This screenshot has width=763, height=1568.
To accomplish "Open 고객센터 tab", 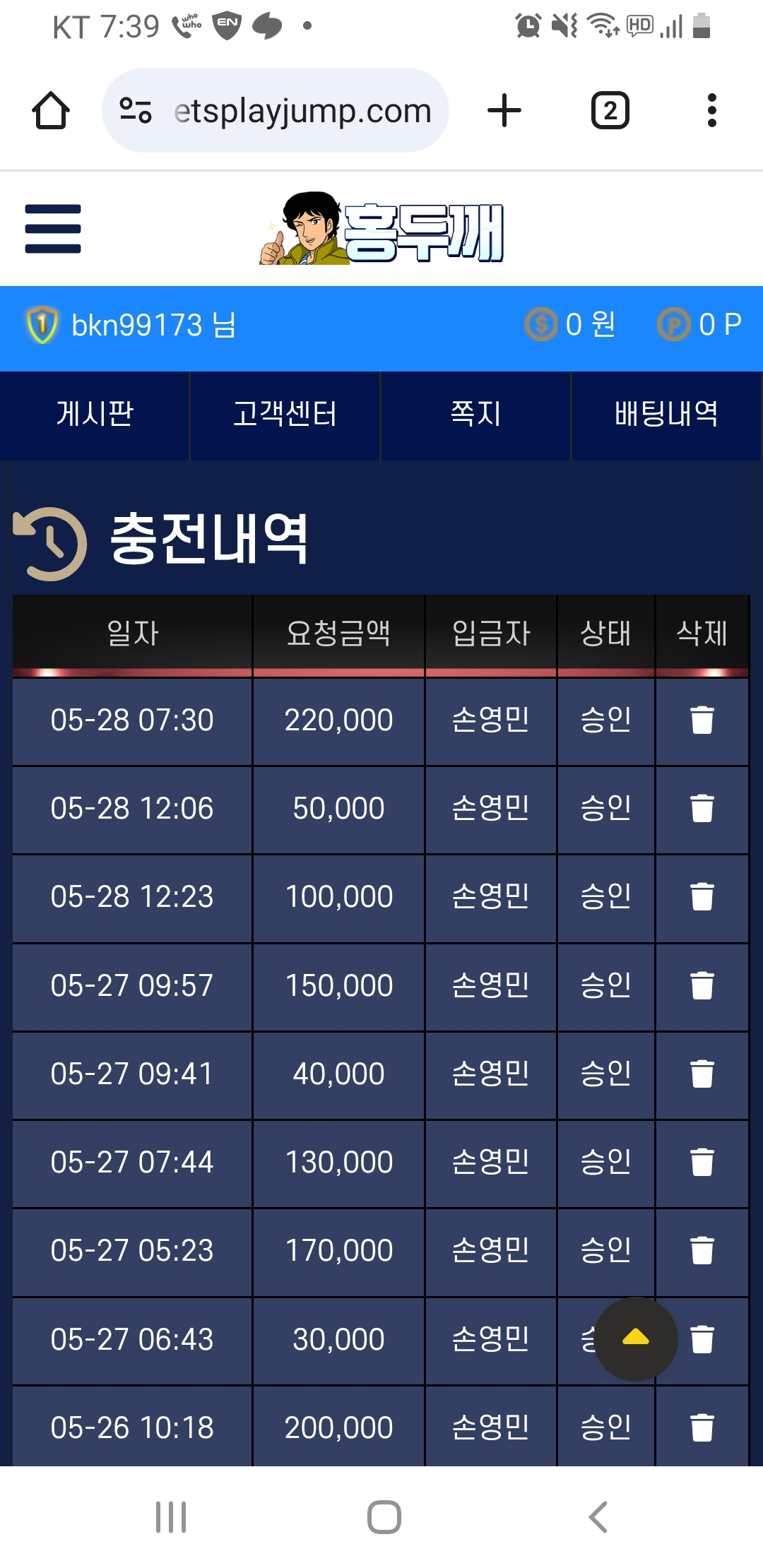I will pos(285,415).
